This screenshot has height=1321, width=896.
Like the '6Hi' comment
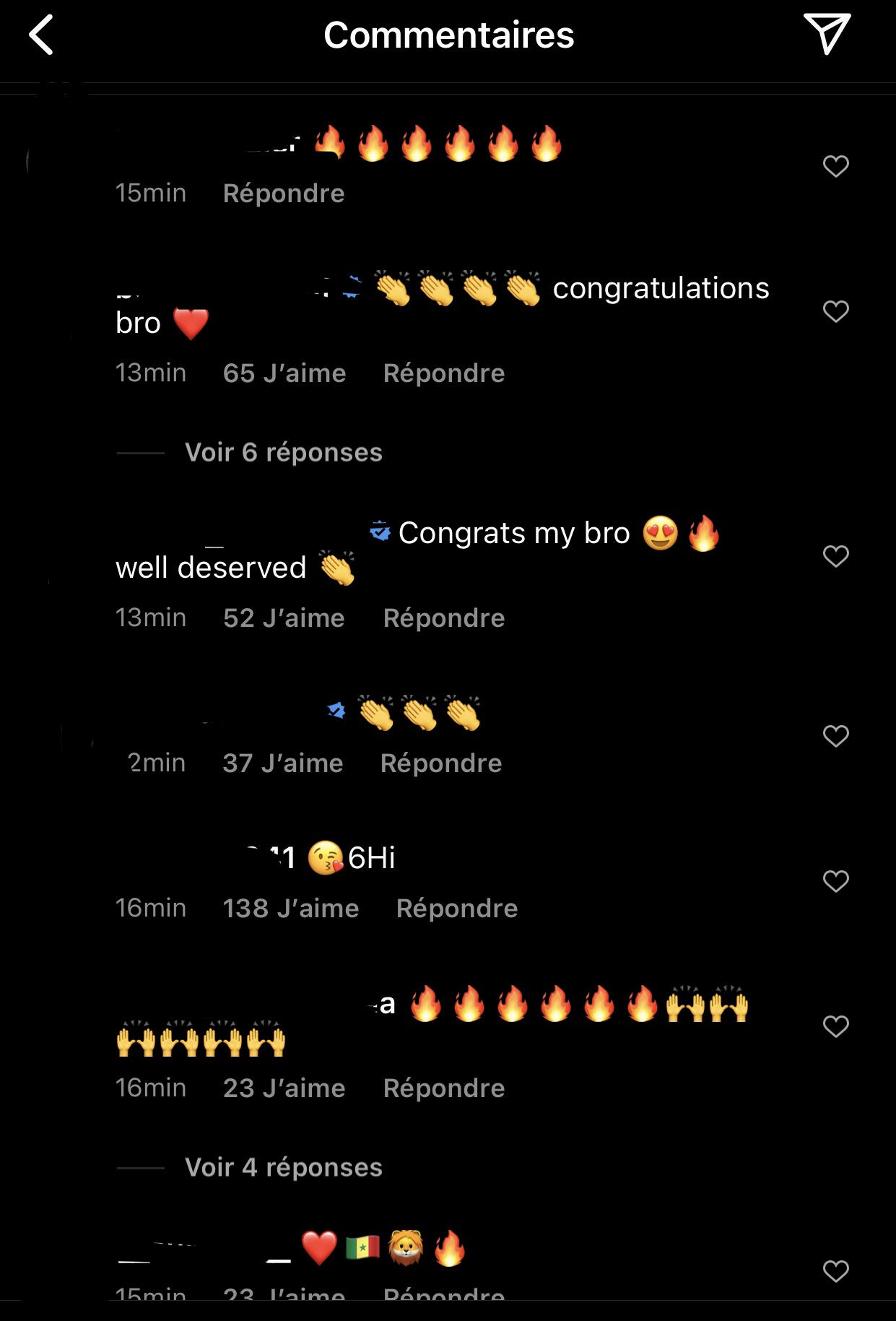coord(835,881)
